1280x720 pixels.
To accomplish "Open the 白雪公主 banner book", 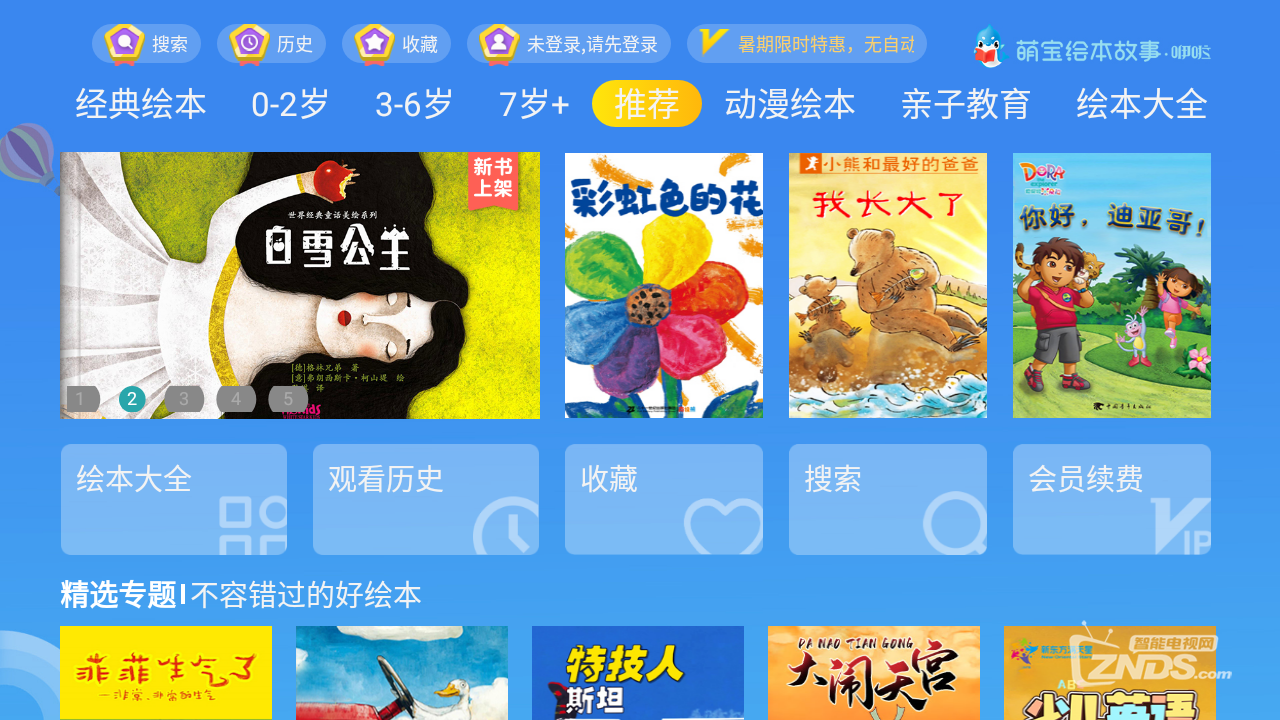I will 300,285.
